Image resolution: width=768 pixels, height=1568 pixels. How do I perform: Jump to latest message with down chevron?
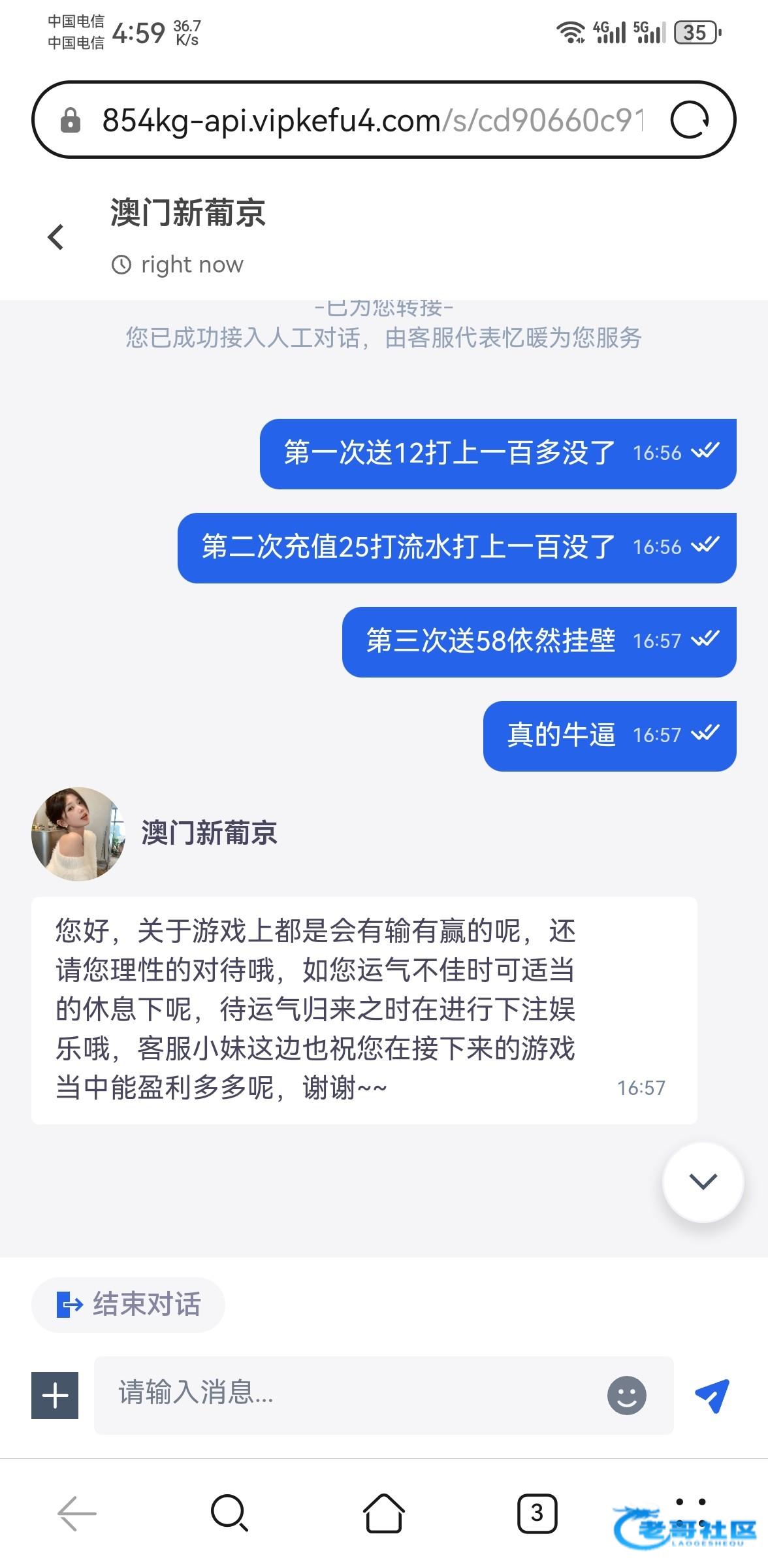click(703, 1181)
